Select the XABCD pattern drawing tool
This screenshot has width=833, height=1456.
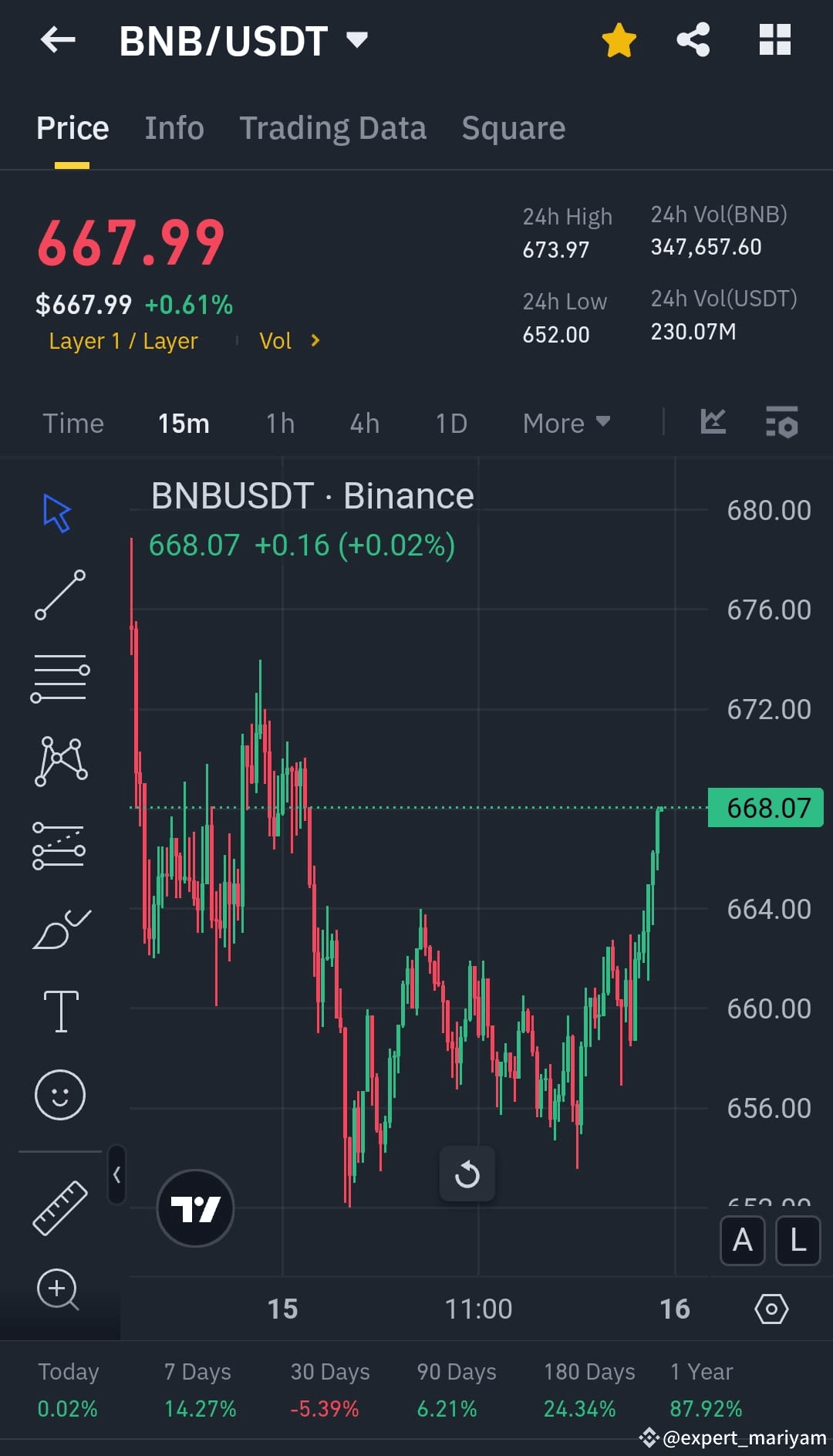tap(59, 760)
